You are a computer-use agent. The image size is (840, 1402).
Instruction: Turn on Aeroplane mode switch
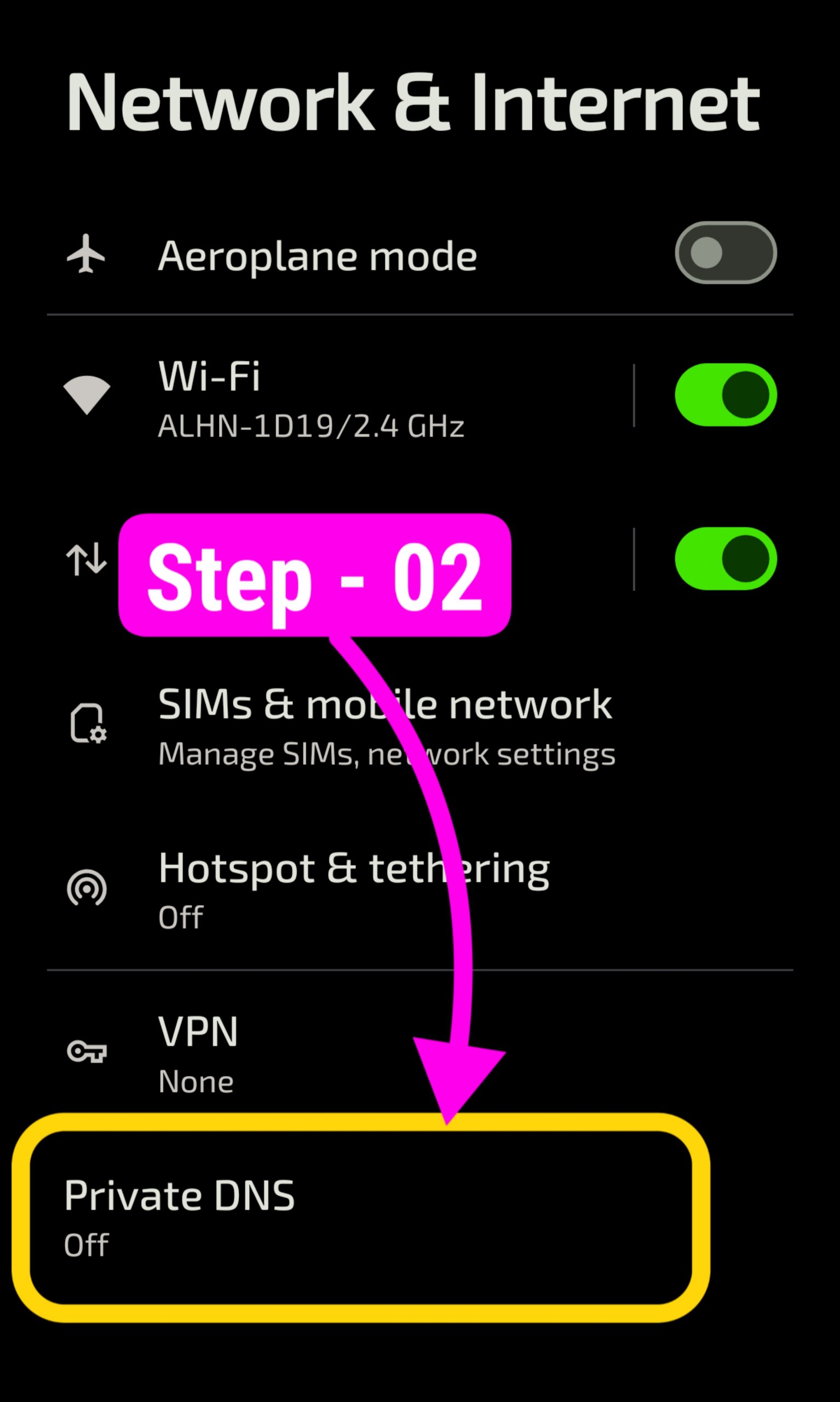(x=725, y=252)
